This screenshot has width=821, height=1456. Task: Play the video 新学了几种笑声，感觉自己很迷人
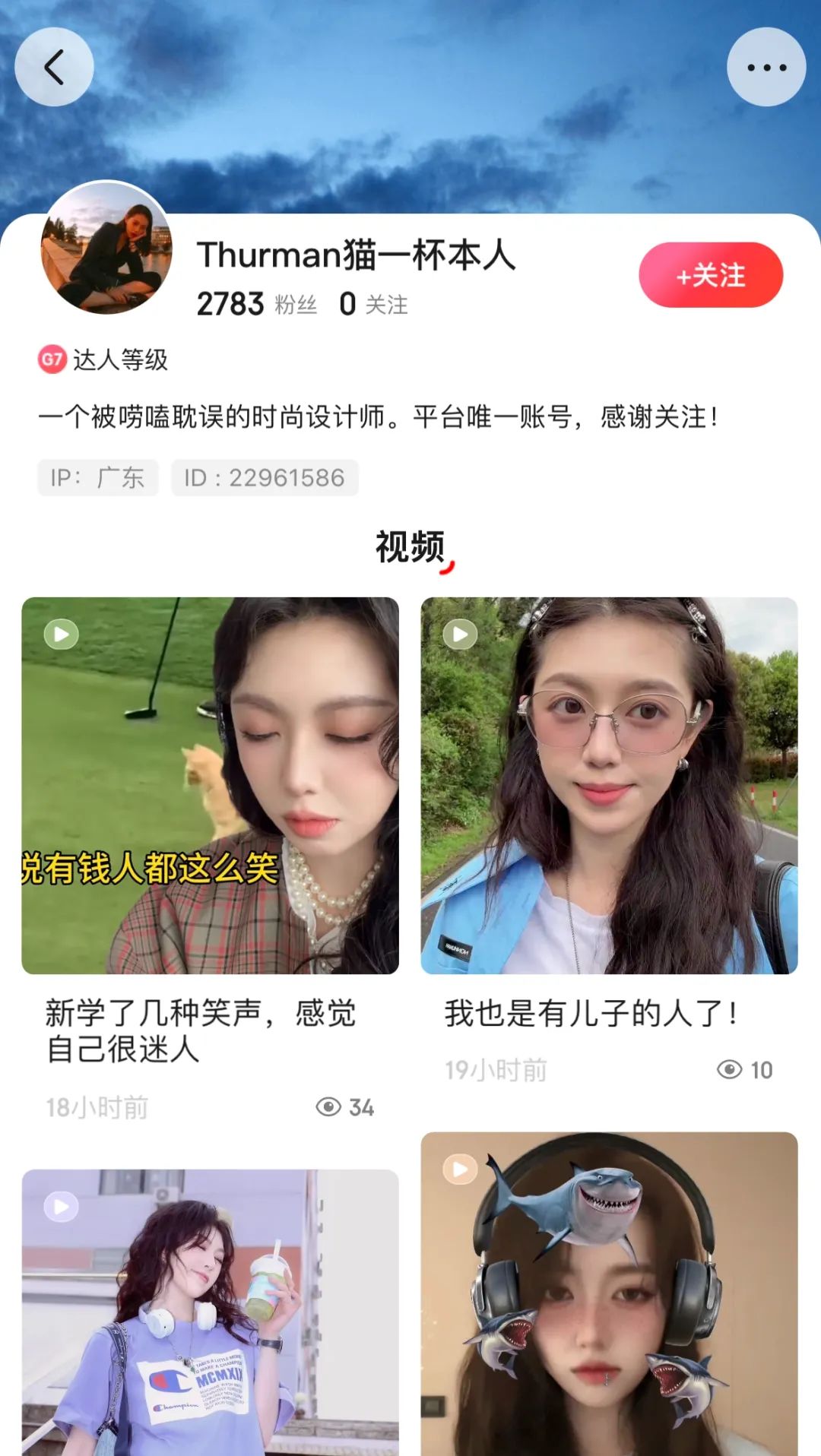(x=210, y=786)
